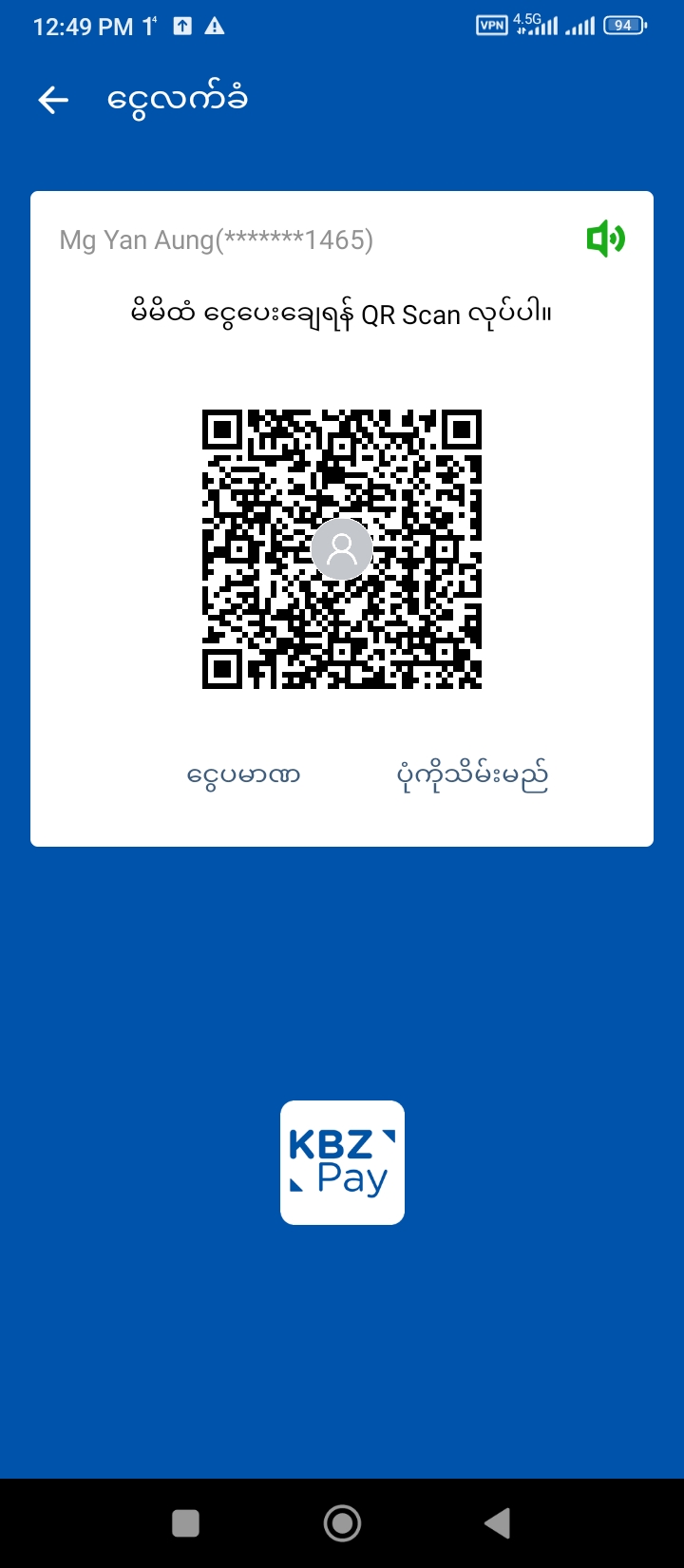Toggle the green speaker sound icon
Viewport: 684px width, 1568px height.
tap(605, 239)
